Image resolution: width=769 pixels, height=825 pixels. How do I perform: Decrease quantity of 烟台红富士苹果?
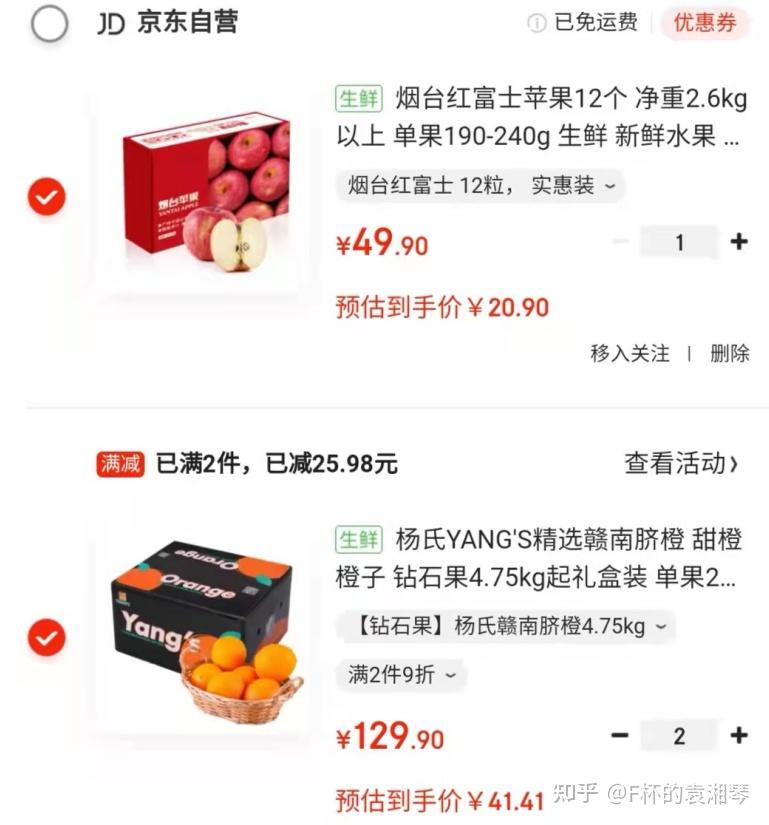(620, 242)
